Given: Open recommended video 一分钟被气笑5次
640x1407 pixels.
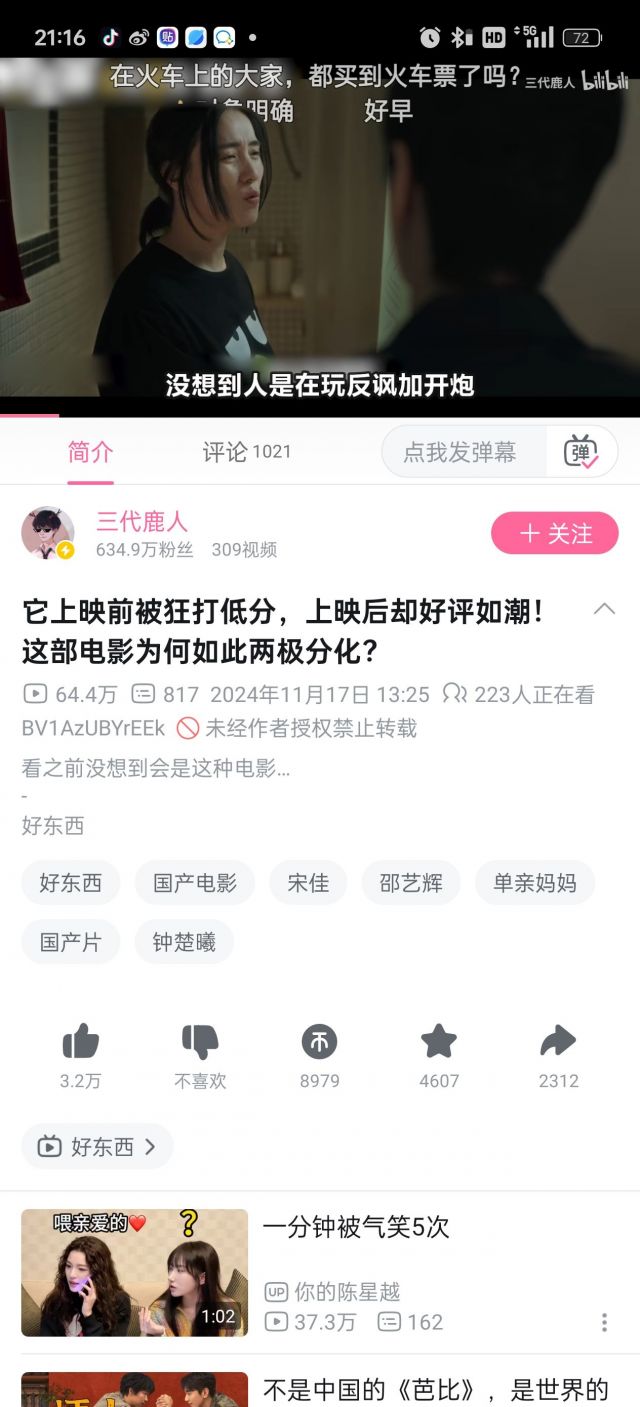Looking at the screenshot, I should point(356,1228).
